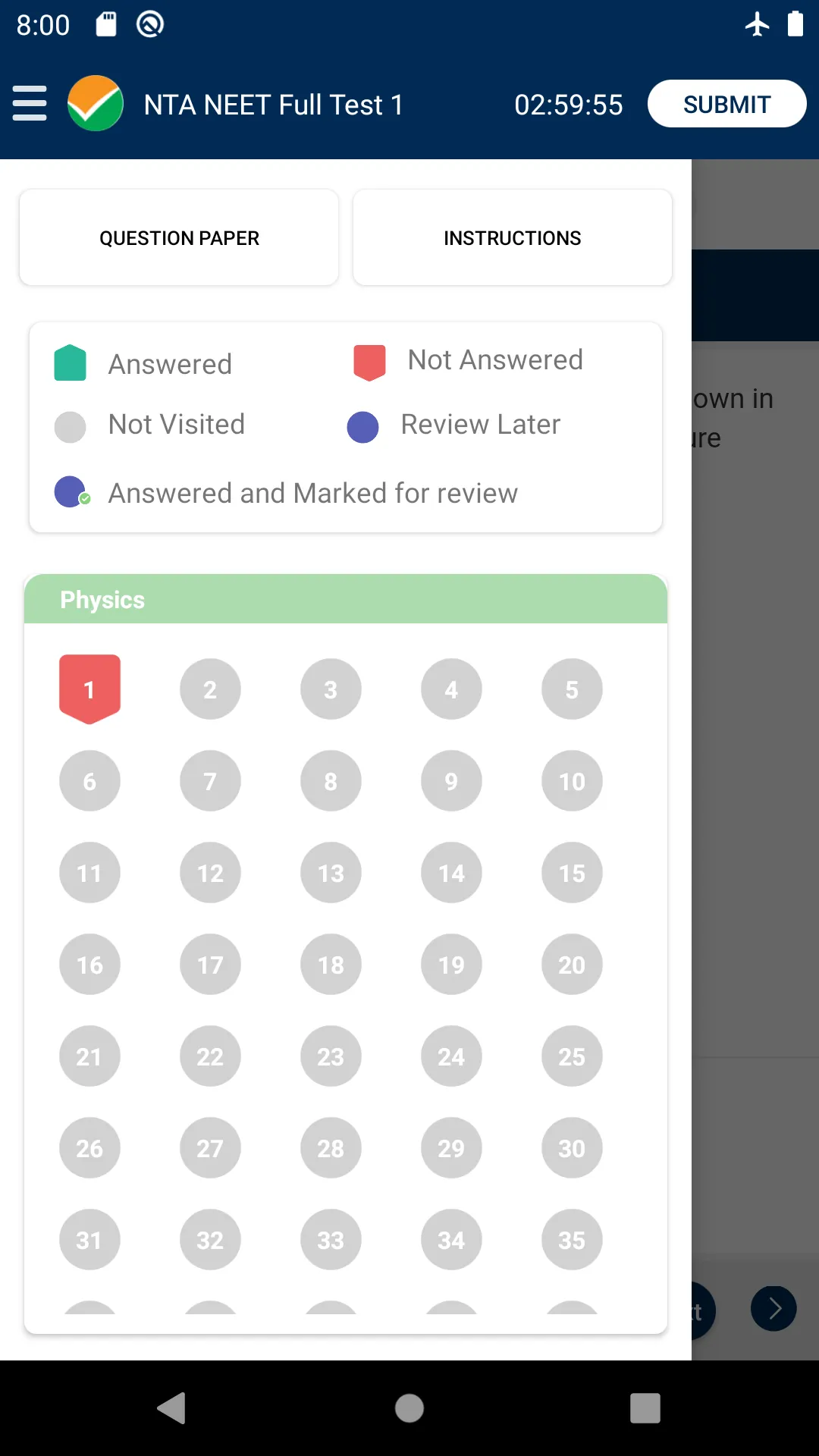Tap the NTA NEET app logo
The width and height of the screenshot is (819, 1456).
(94, 104)
